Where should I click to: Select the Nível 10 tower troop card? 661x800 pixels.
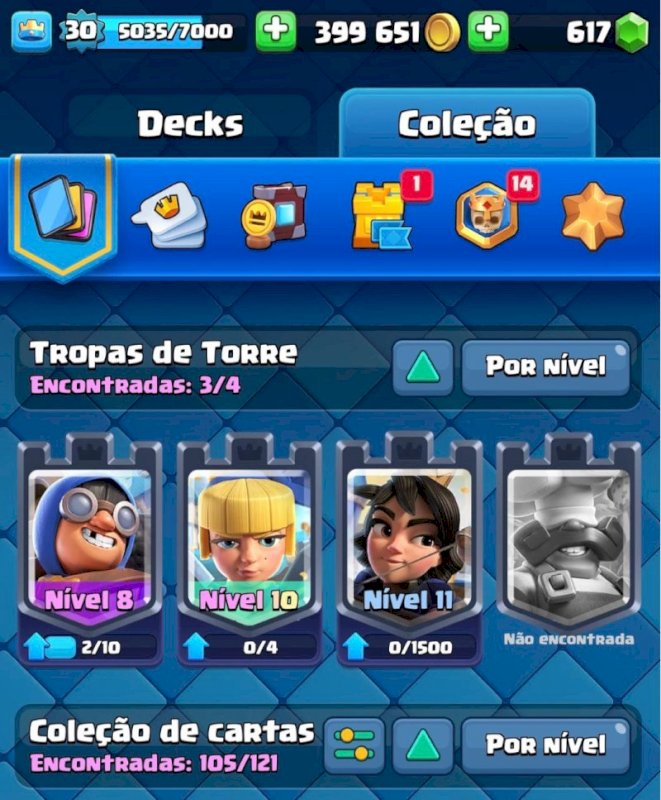click(248, 545)
